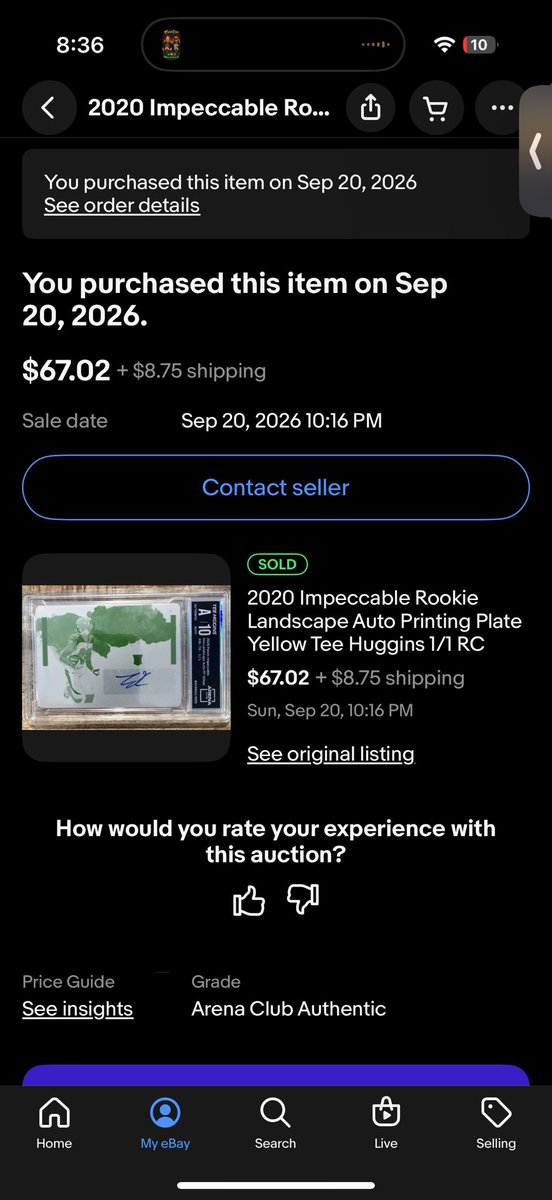
Task: View See original listing link
Action: (x=331, y=754)
